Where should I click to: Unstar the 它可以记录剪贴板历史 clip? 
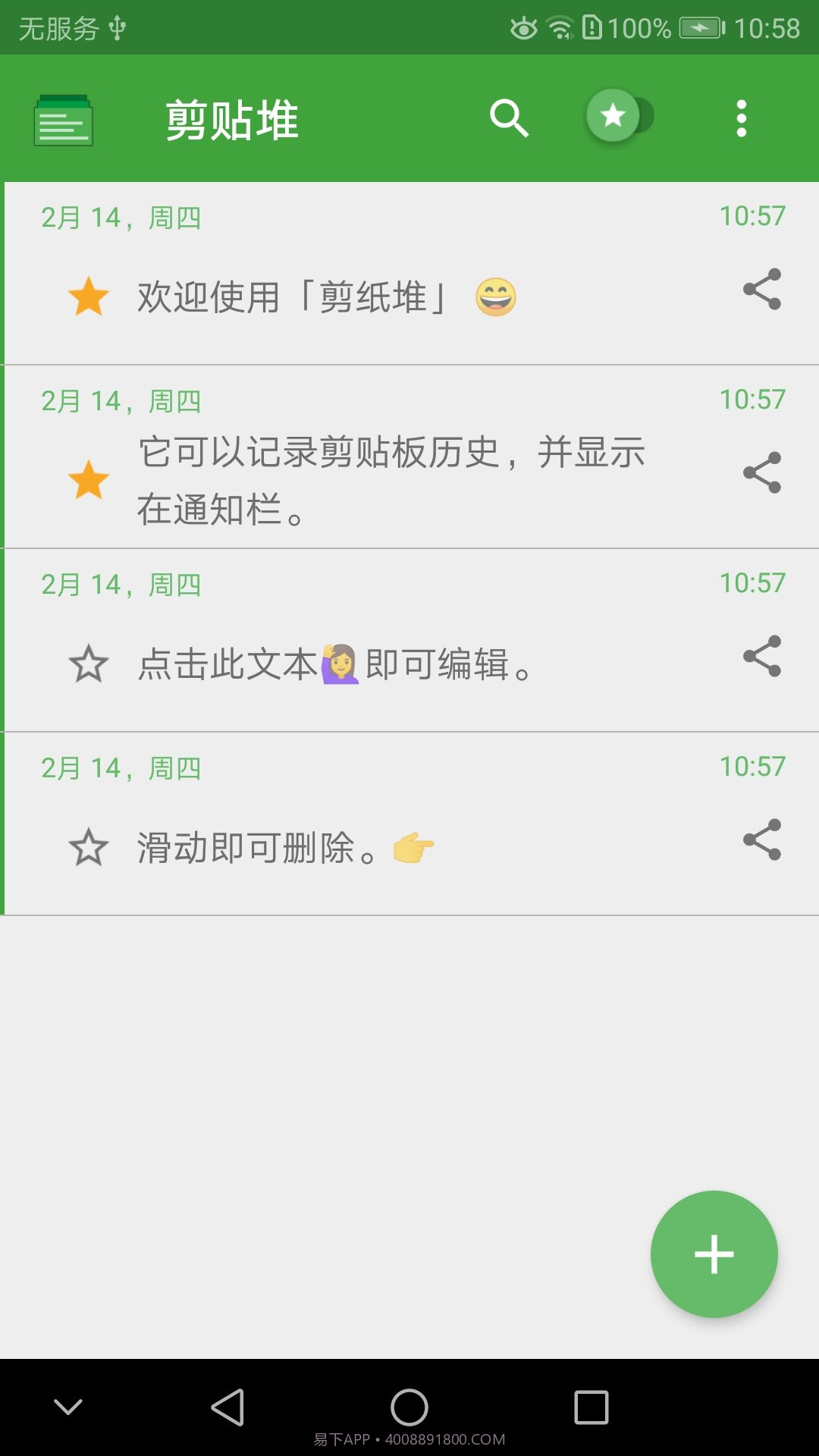click(x=89, y=479)
